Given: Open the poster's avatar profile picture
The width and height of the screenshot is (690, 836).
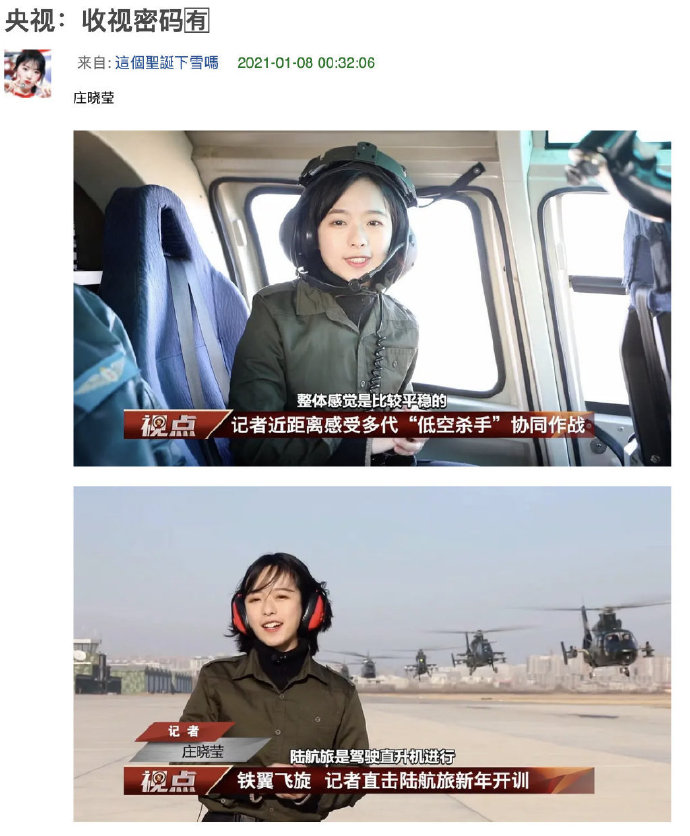Looking at the screenshot, I should click(28, 73).
